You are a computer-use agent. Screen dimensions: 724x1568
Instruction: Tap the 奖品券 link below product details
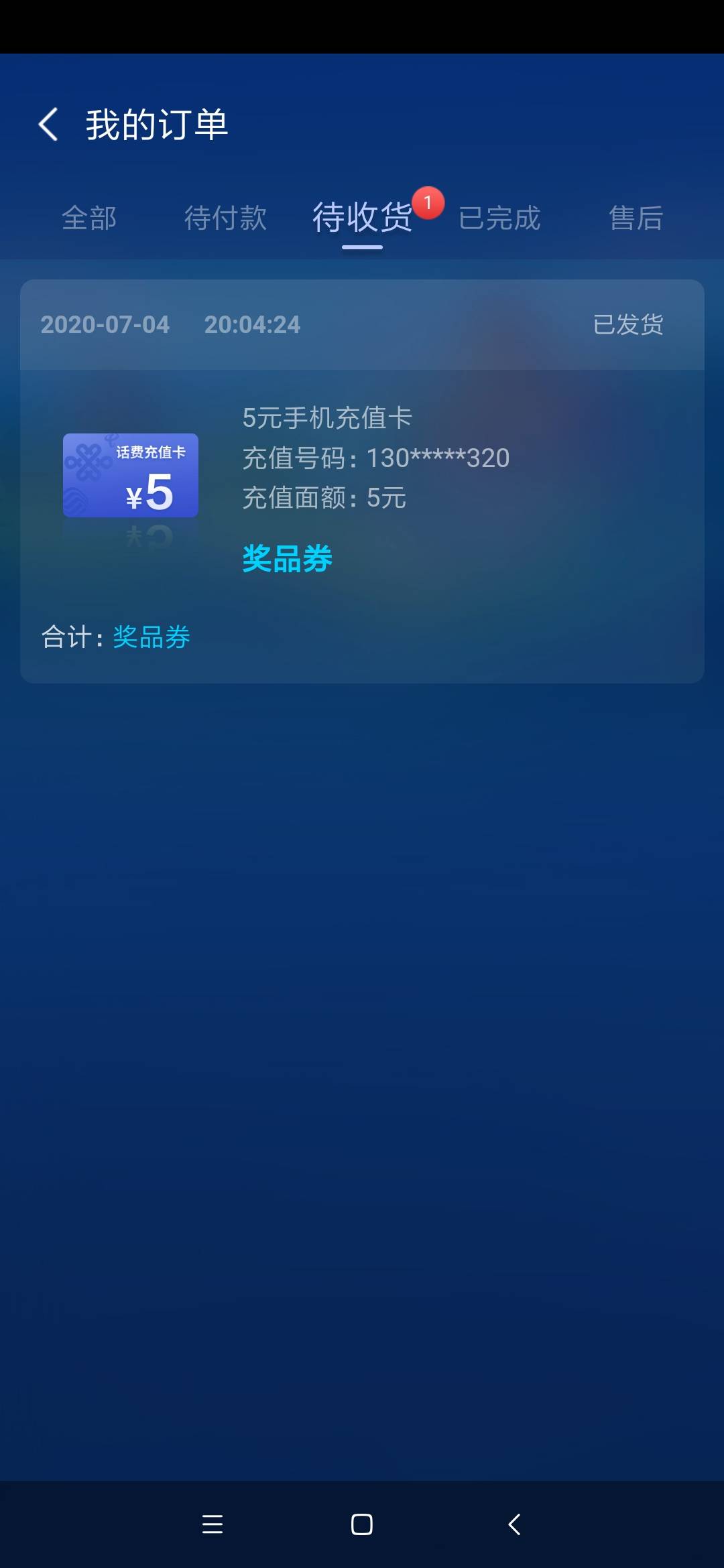[x=287, y=556]
